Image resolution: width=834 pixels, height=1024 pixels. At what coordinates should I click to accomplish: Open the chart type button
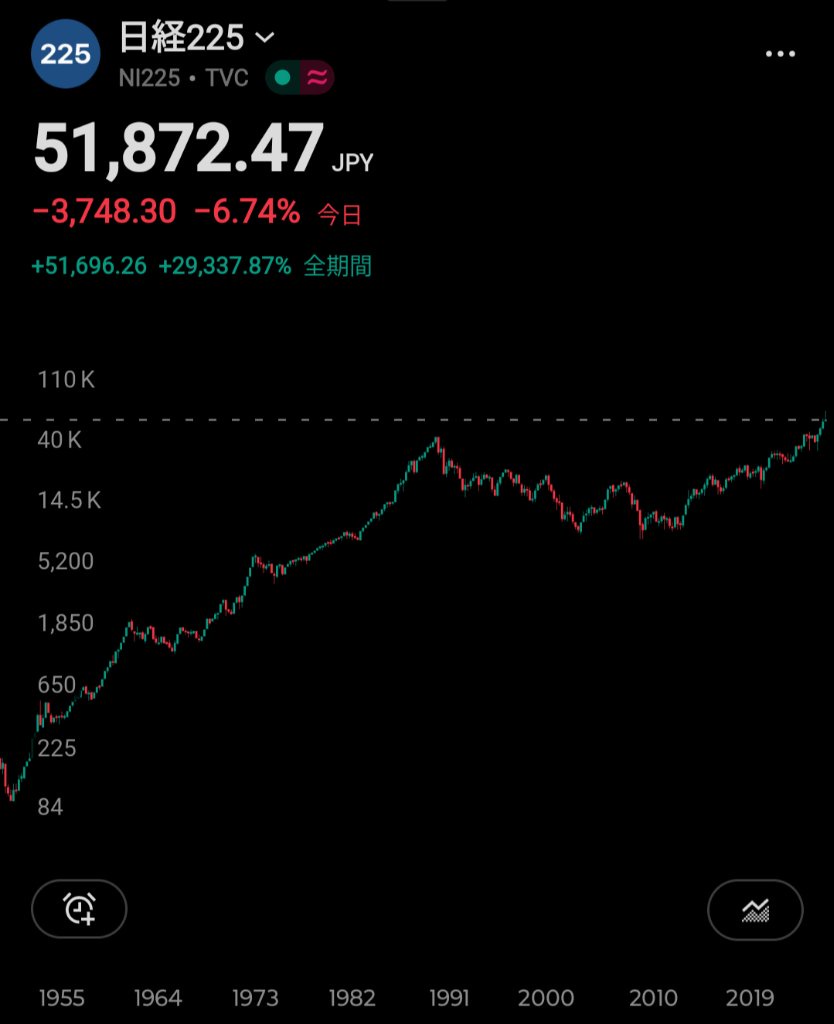755,910
